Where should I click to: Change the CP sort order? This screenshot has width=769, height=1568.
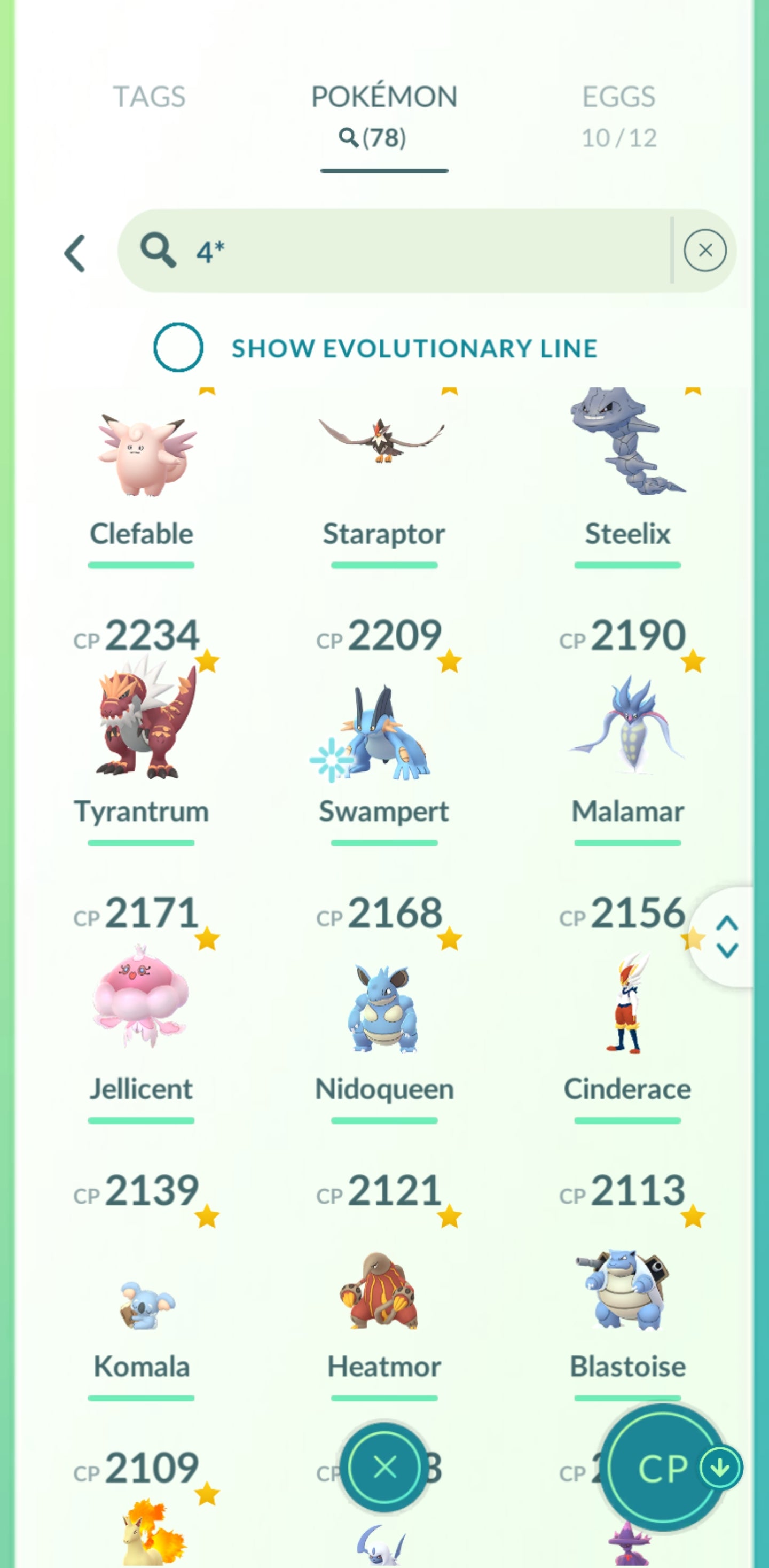click(x=664, y=1468)
